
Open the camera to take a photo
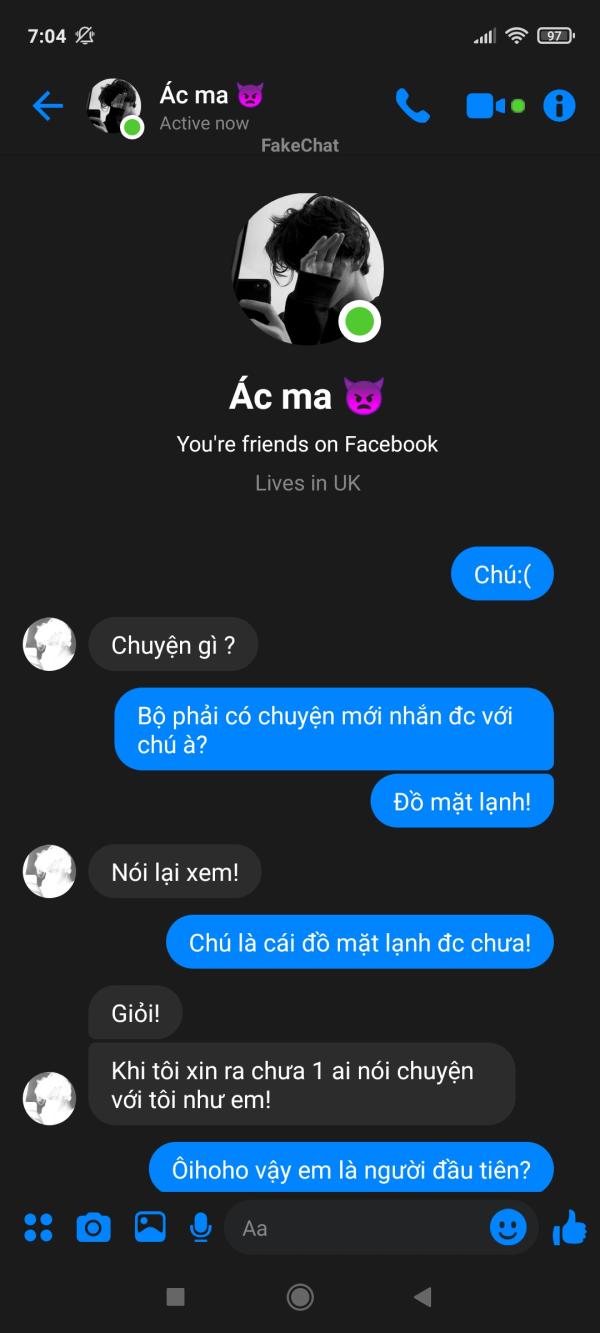click(x=94, y=1227)
